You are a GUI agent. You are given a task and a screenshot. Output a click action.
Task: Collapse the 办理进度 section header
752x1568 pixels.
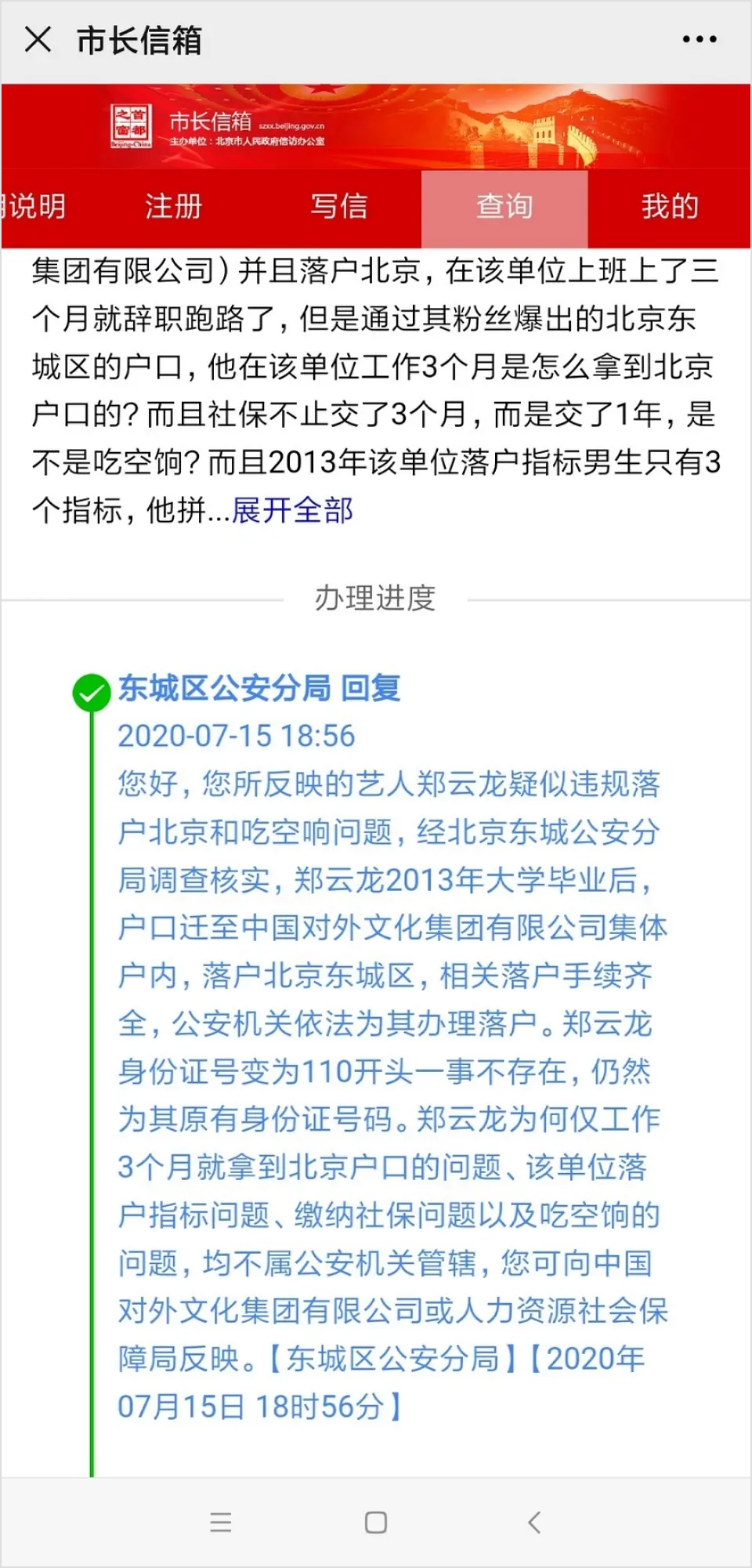tap(375, 599)
